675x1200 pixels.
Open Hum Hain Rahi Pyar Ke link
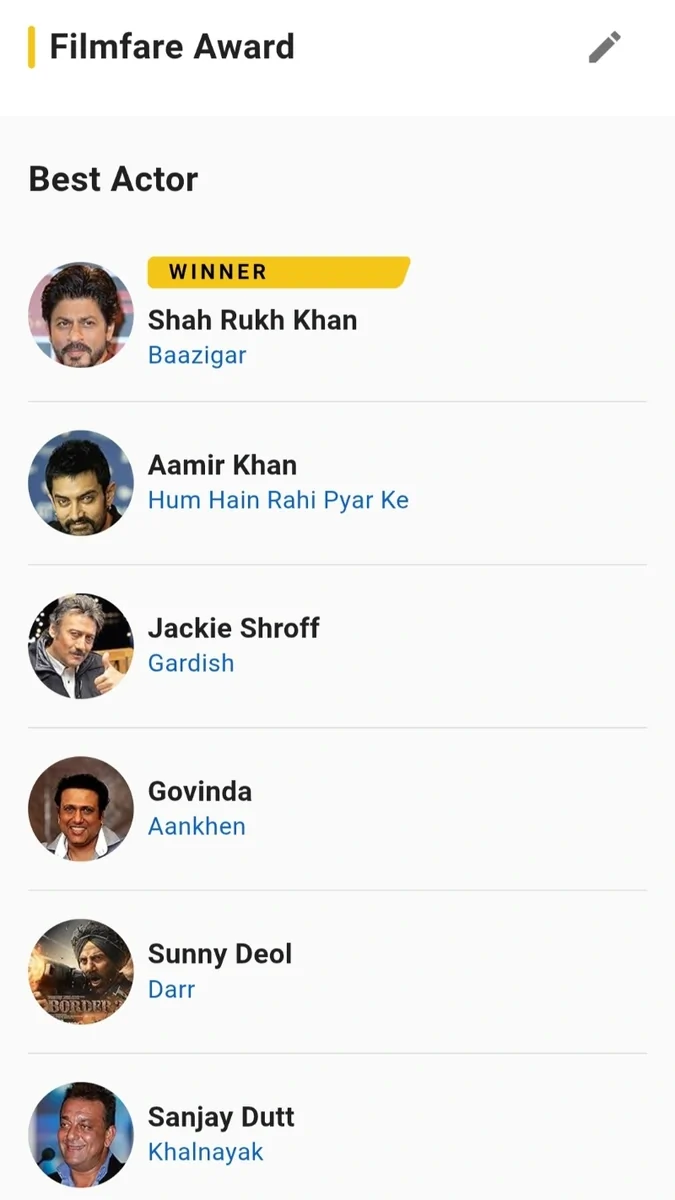click(x=278, y=500)
